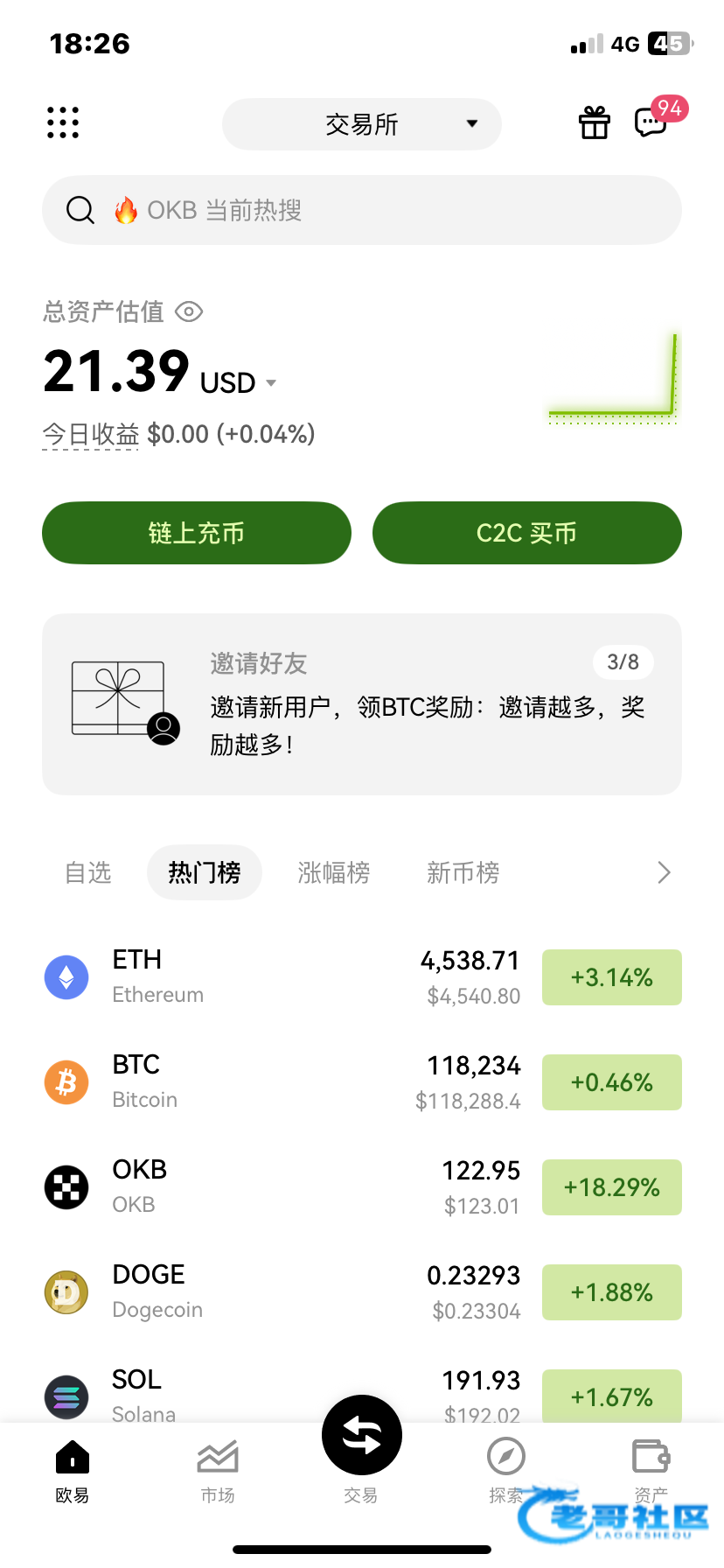Tap the C2C 买币 button
Viewport: 724px width, 1568px height.
(x=527, y=533)
